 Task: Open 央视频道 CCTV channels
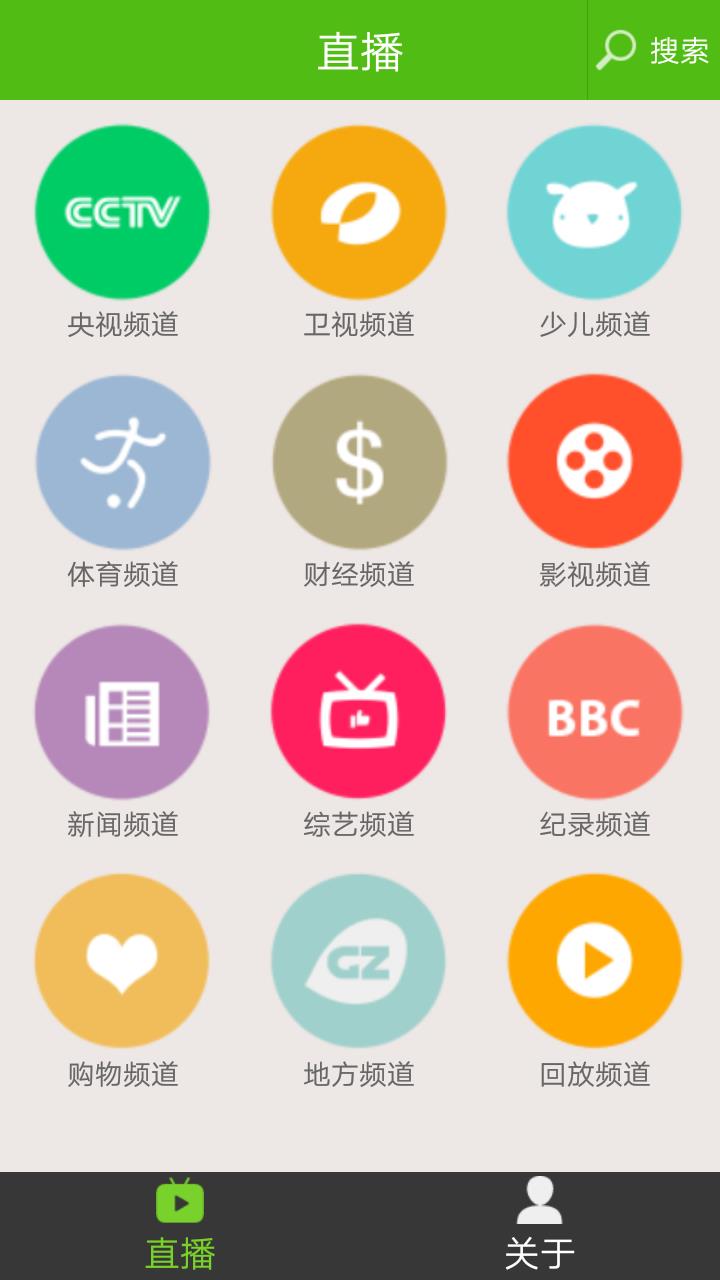122,212
